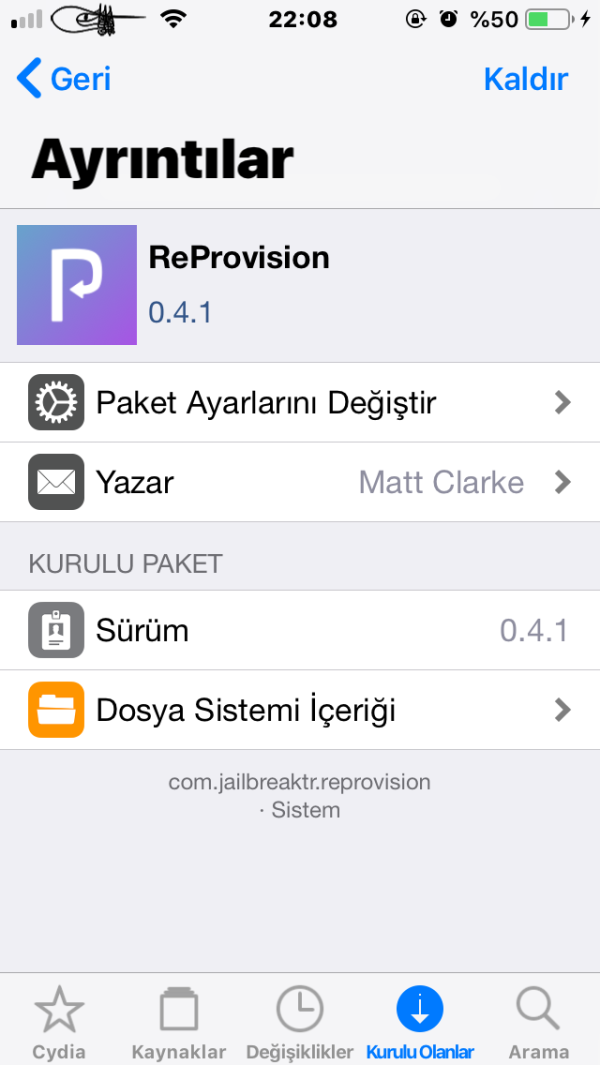Tap Kaldır to remove the package
Viewport: 600px width, 1065px height.
[x=525, y=79]
